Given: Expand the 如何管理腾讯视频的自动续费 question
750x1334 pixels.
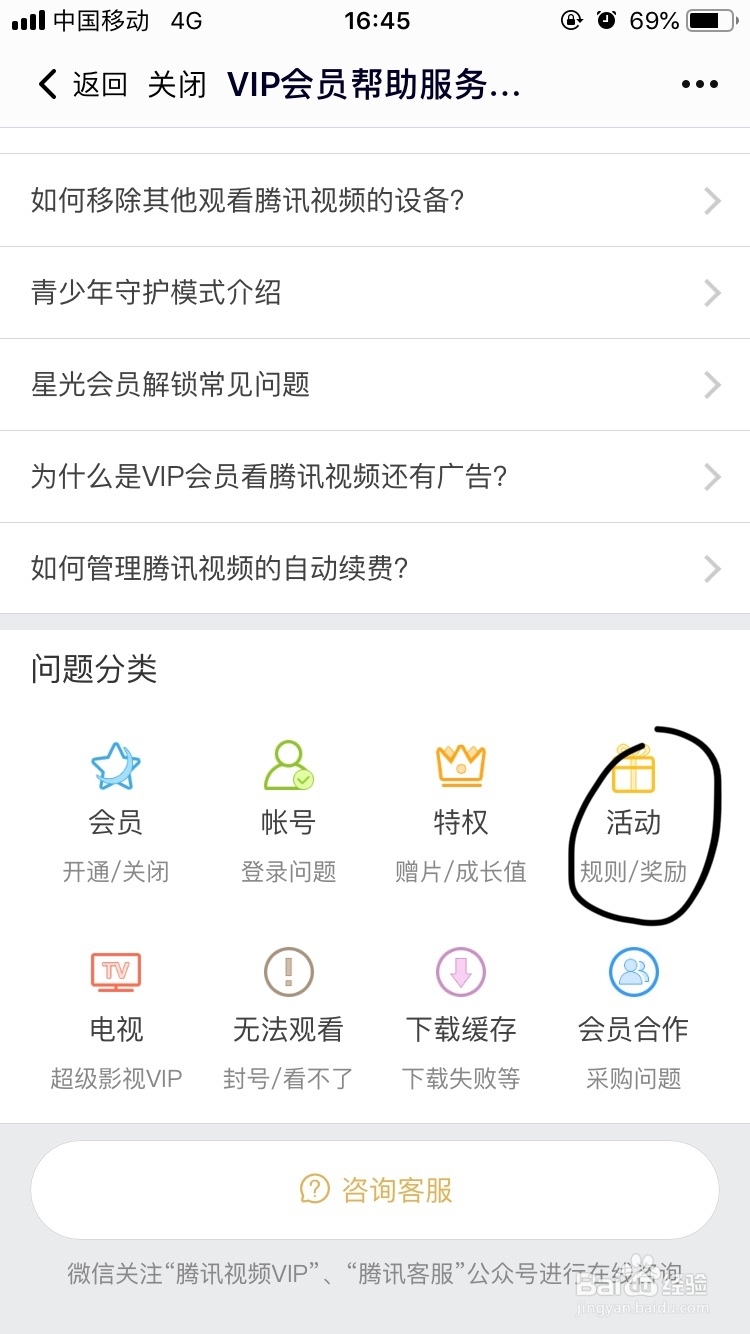Looking at the screenshot, I should coord(375,569).
